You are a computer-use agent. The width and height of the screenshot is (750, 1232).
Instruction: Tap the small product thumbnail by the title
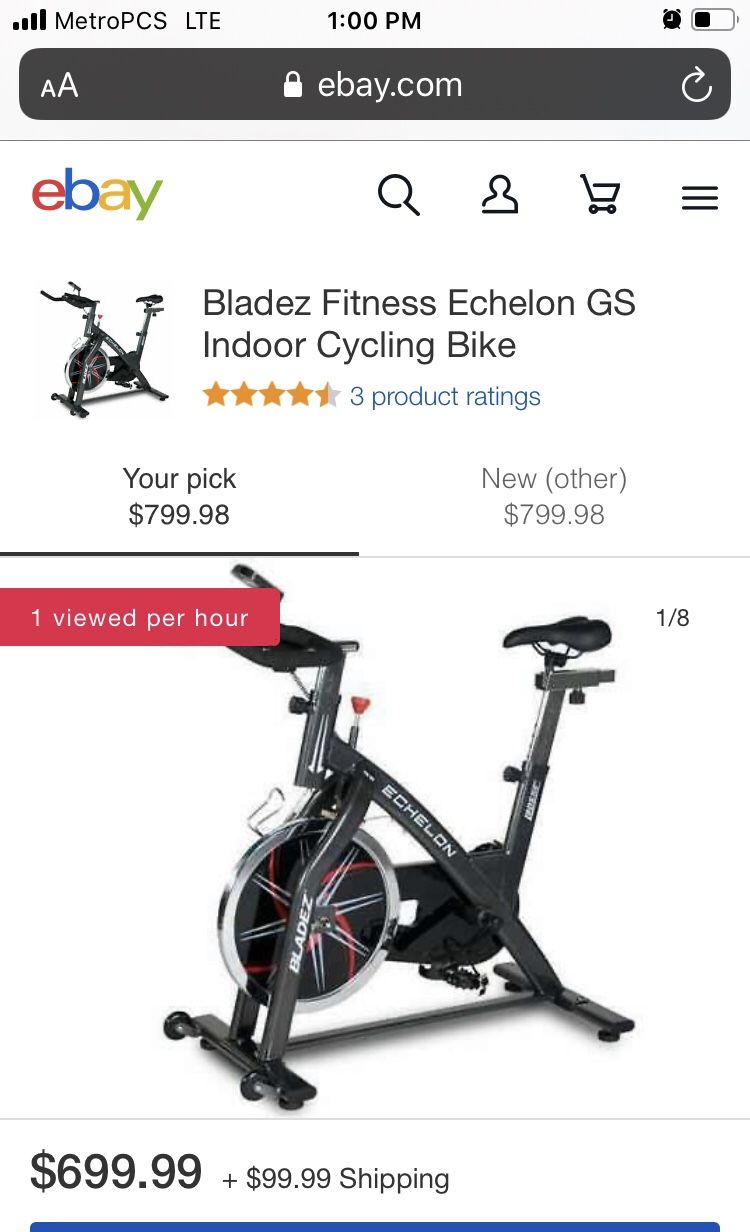pos(103,350)
